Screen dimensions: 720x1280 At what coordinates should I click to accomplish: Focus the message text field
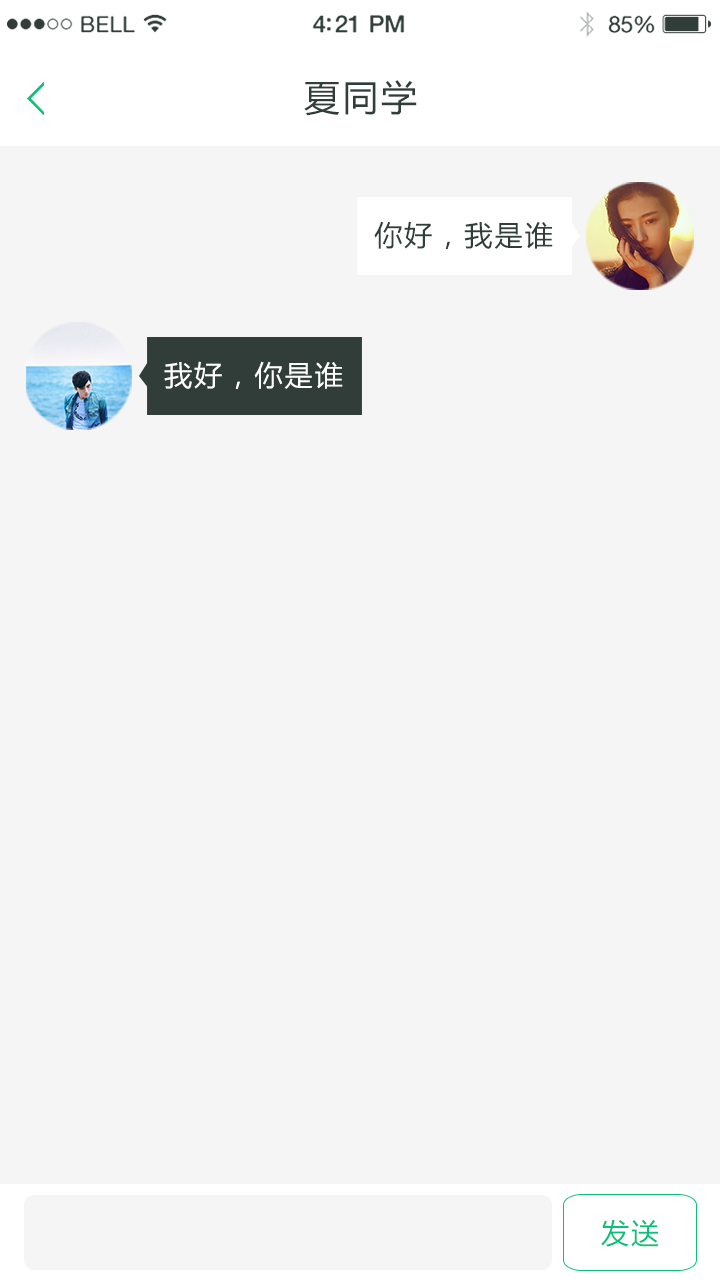[x=288, y=1232]
